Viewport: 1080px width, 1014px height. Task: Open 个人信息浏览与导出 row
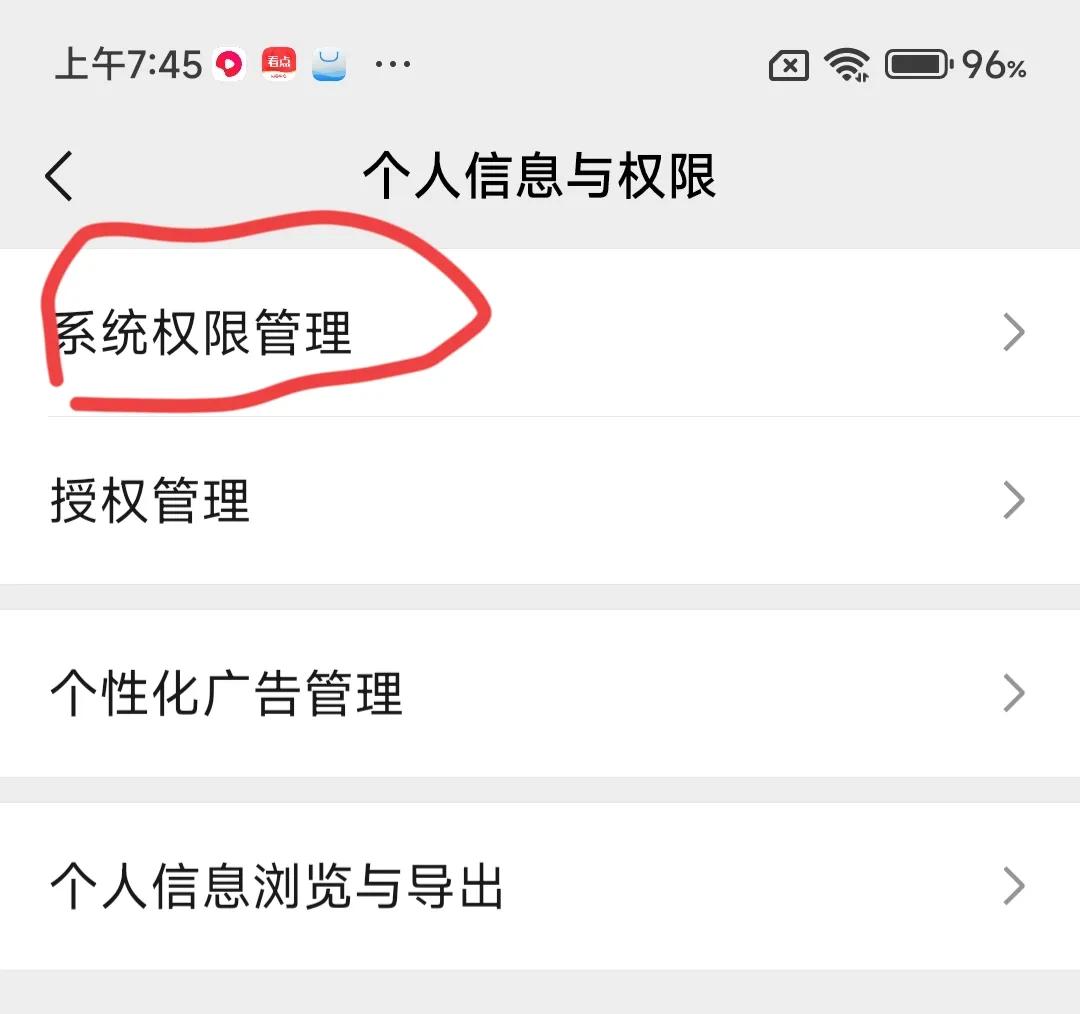coord(540,886)
